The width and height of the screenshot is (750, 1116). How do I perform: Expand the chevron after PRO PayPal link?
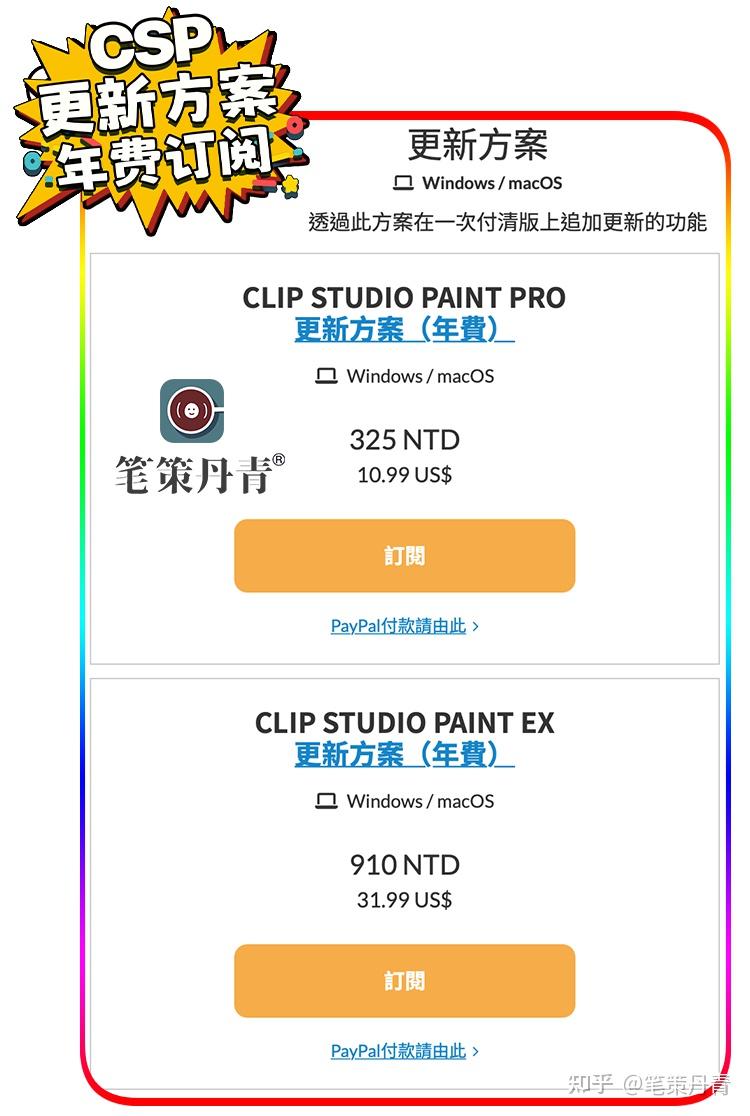coord(476,626)
